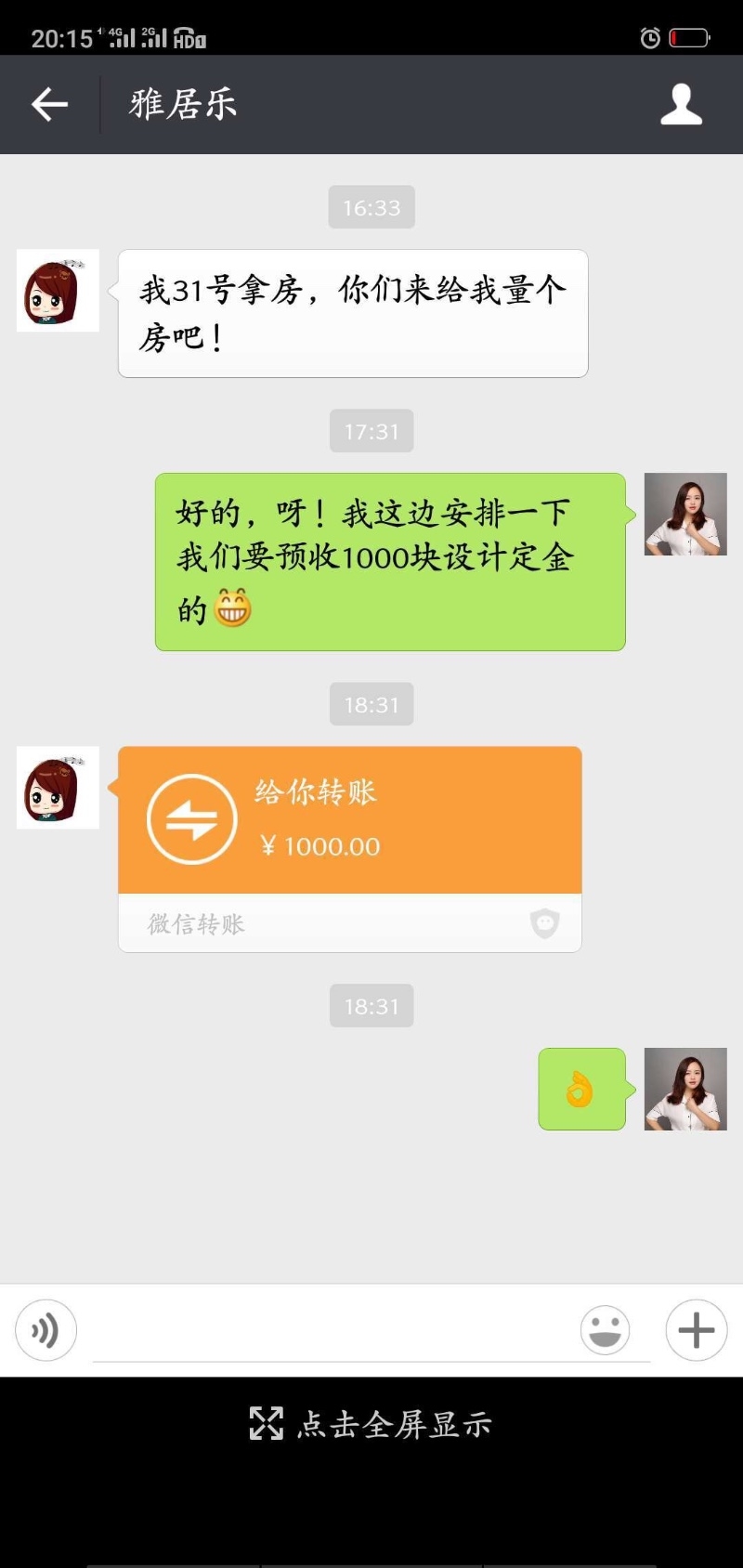
Task: Switch to voice message input
Action: tap(46, 1330)
